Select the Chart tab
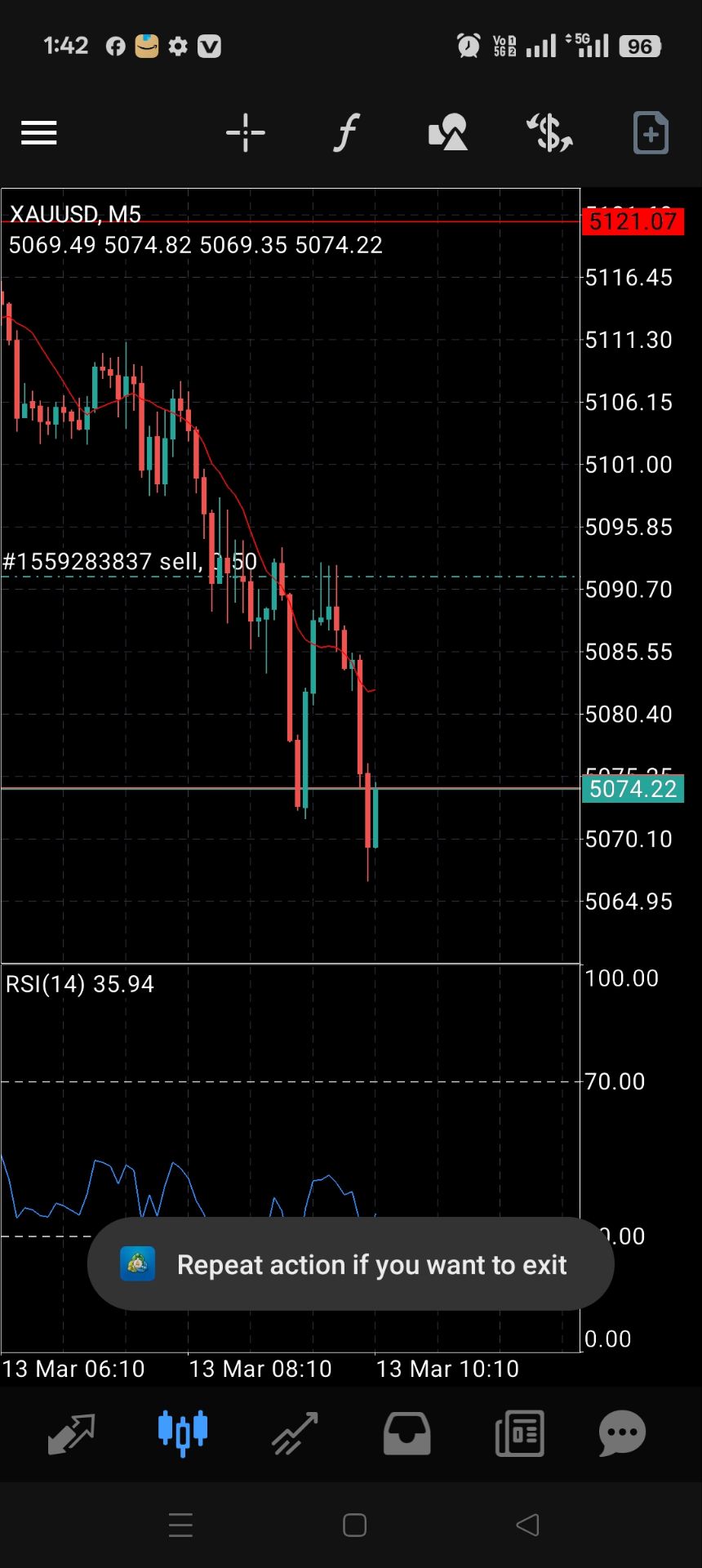 click(x=183, y=1433)
